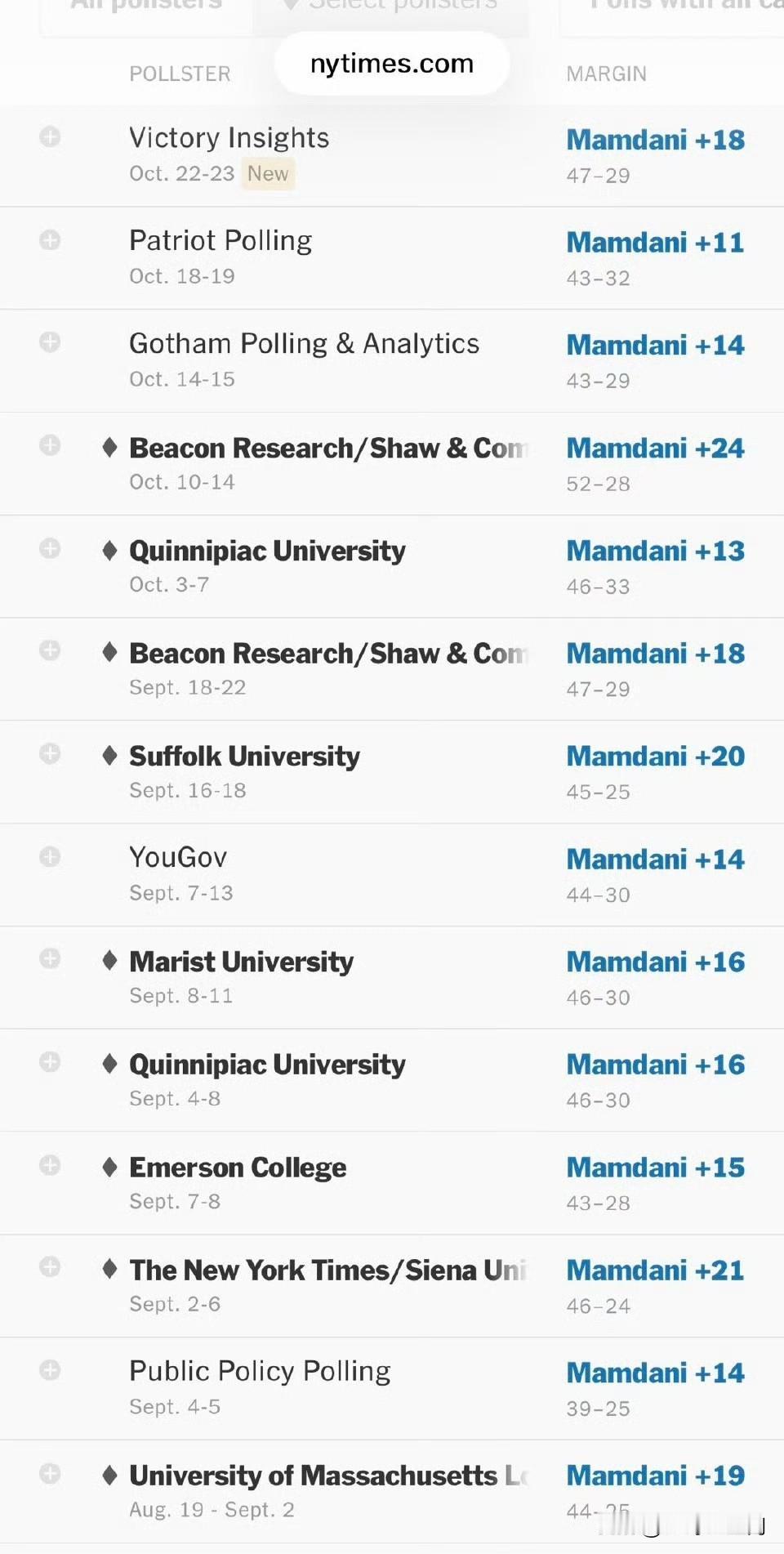Expand the Quinnipiac University Sept. 4-8 poll
The height and width of the screenshot is (1554, 784).
coord(50,1061)
